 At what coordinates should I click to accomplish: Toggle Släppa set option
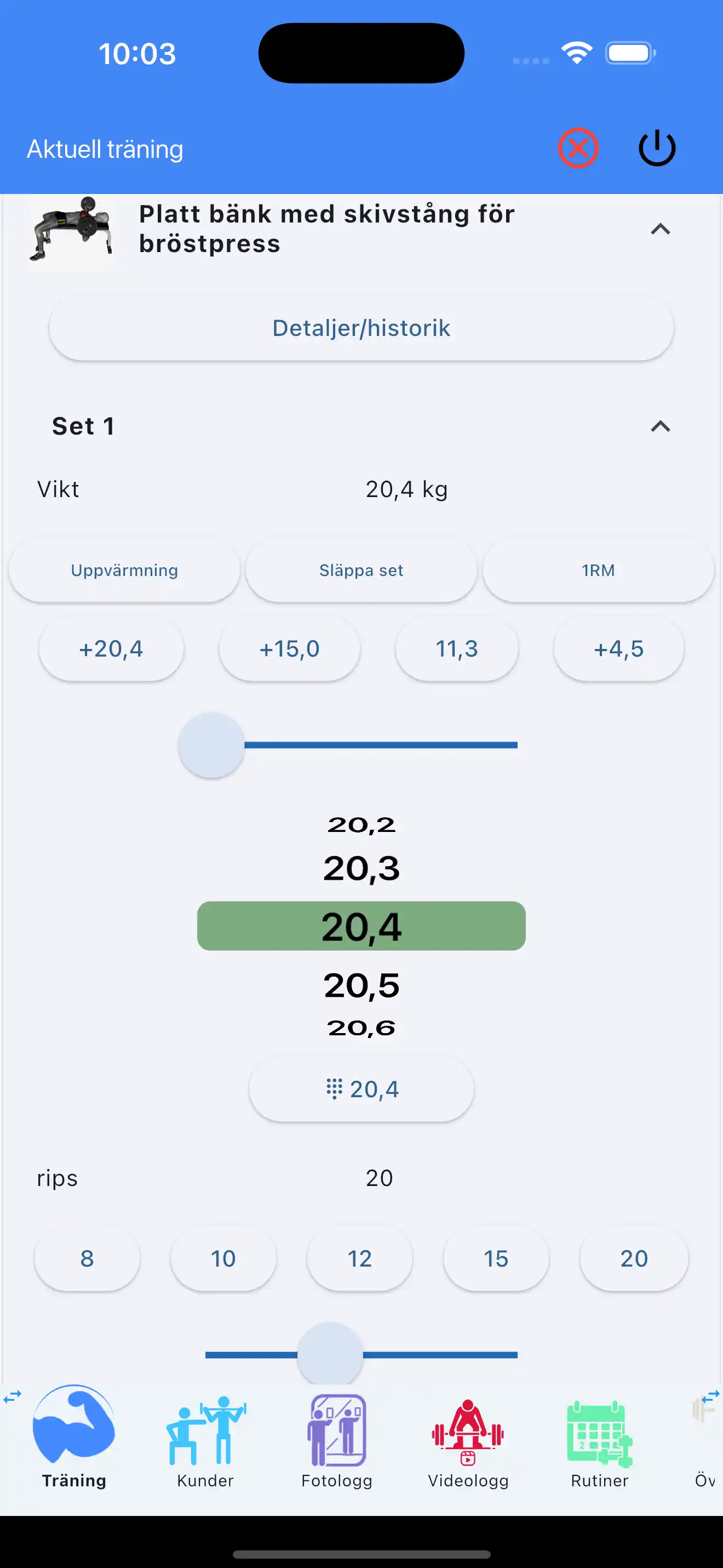point(361,570)
